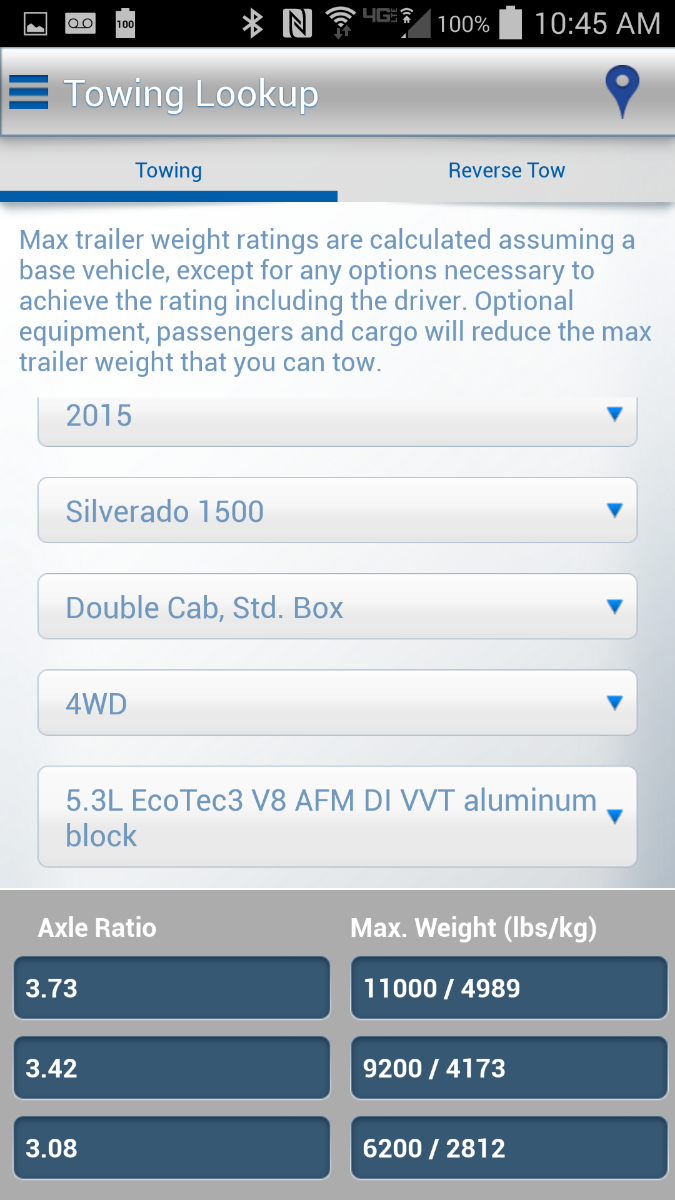The height and width of the screenshot is (1200, 675).
Task: Tap the location pin icon
Action: point(622,93)
